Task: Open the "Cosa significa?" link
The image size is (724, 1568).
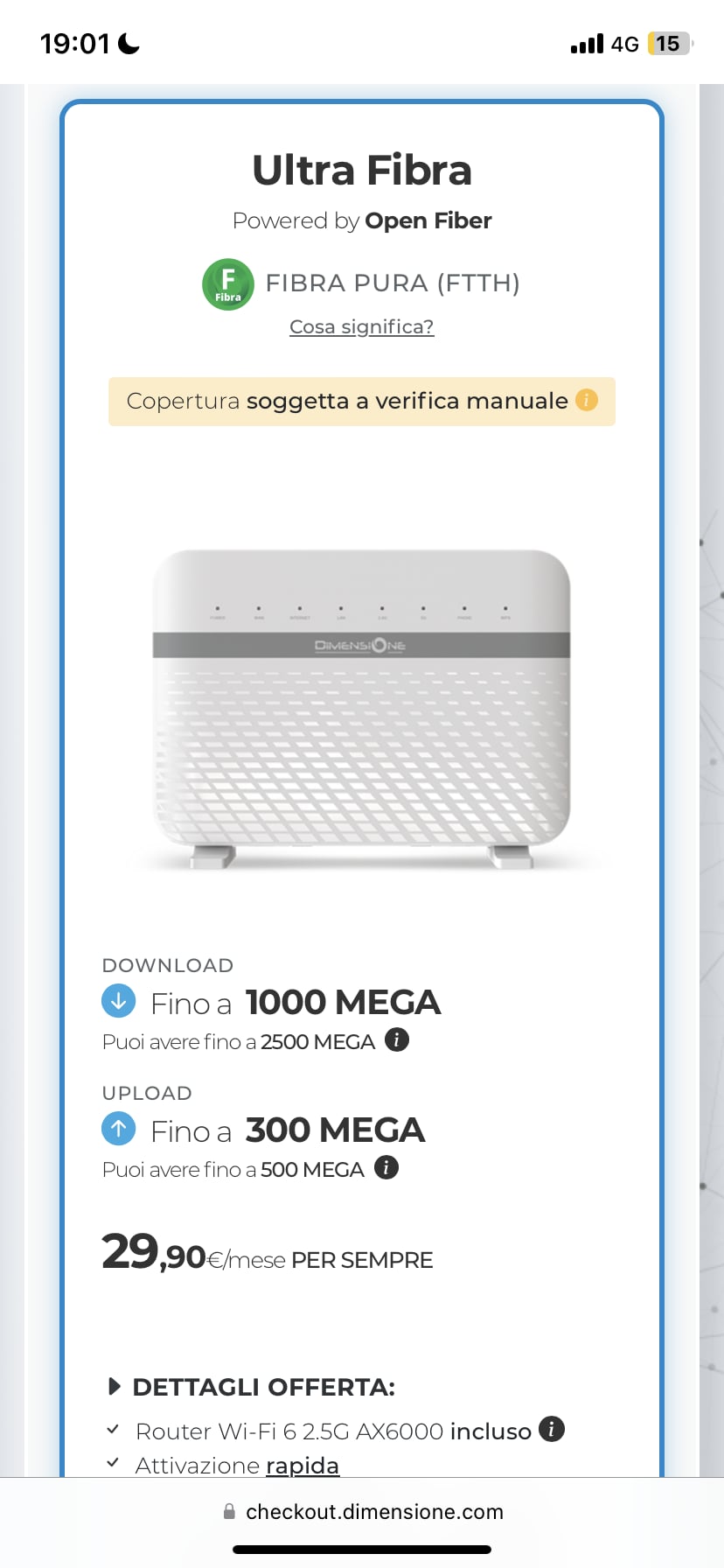Action: point(361,327)
